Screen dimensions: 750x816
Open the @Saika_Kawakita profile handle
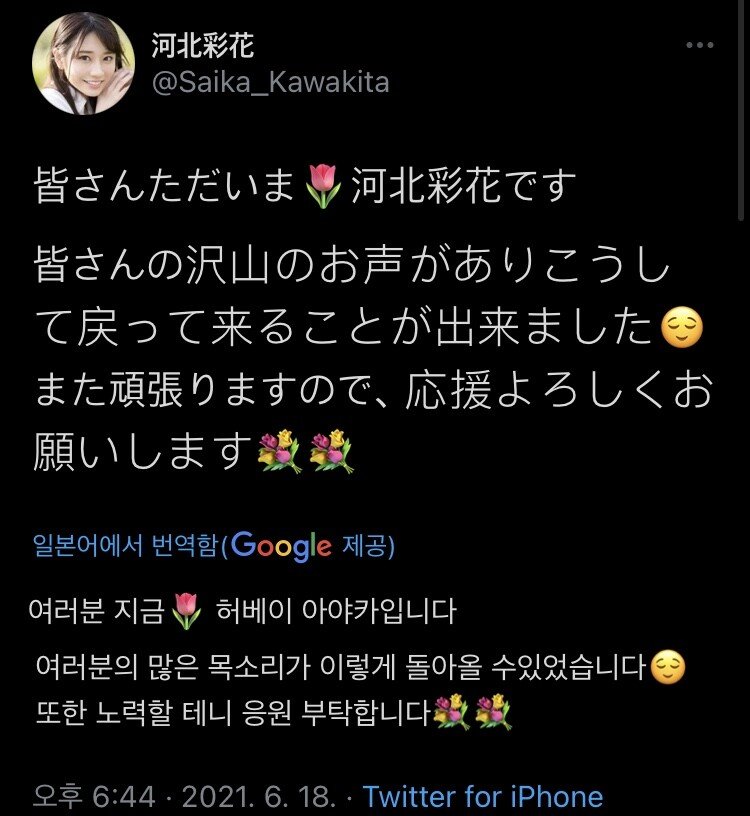point(270,81)
